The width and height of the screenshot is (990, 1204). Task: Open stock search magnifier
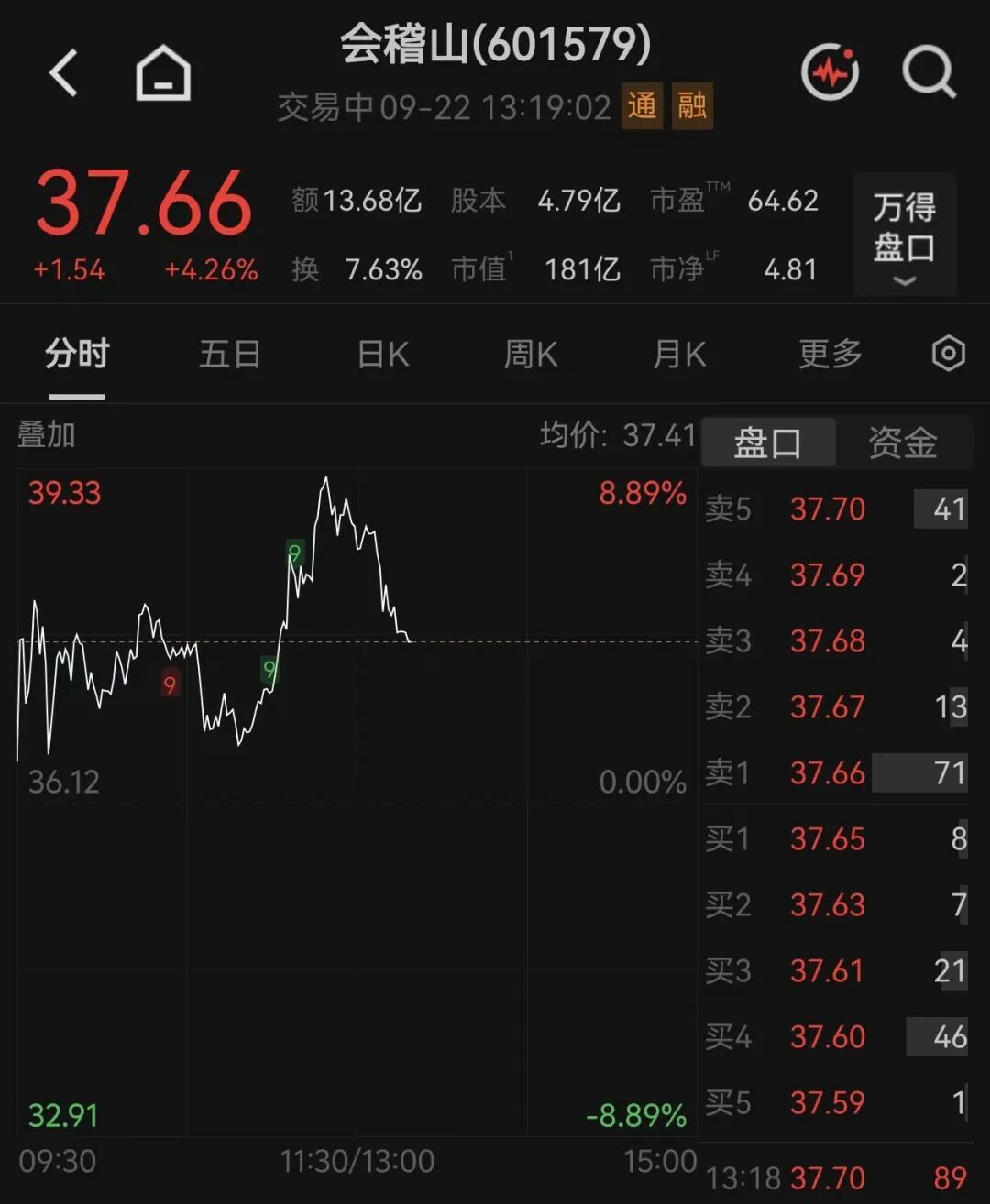(x=929, y=72)
